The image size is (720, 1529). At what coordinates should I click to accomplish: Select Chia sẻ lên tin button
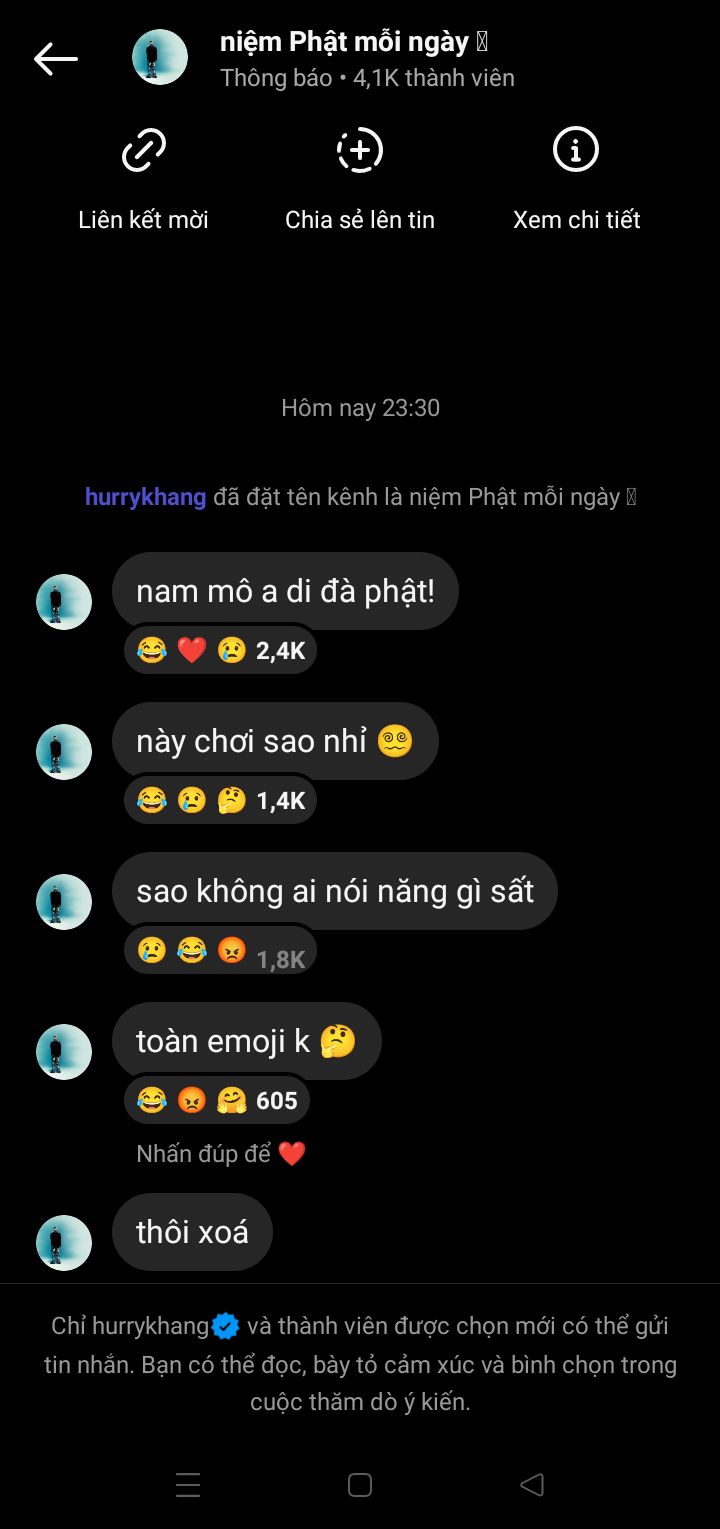click(x=360, y=177)
